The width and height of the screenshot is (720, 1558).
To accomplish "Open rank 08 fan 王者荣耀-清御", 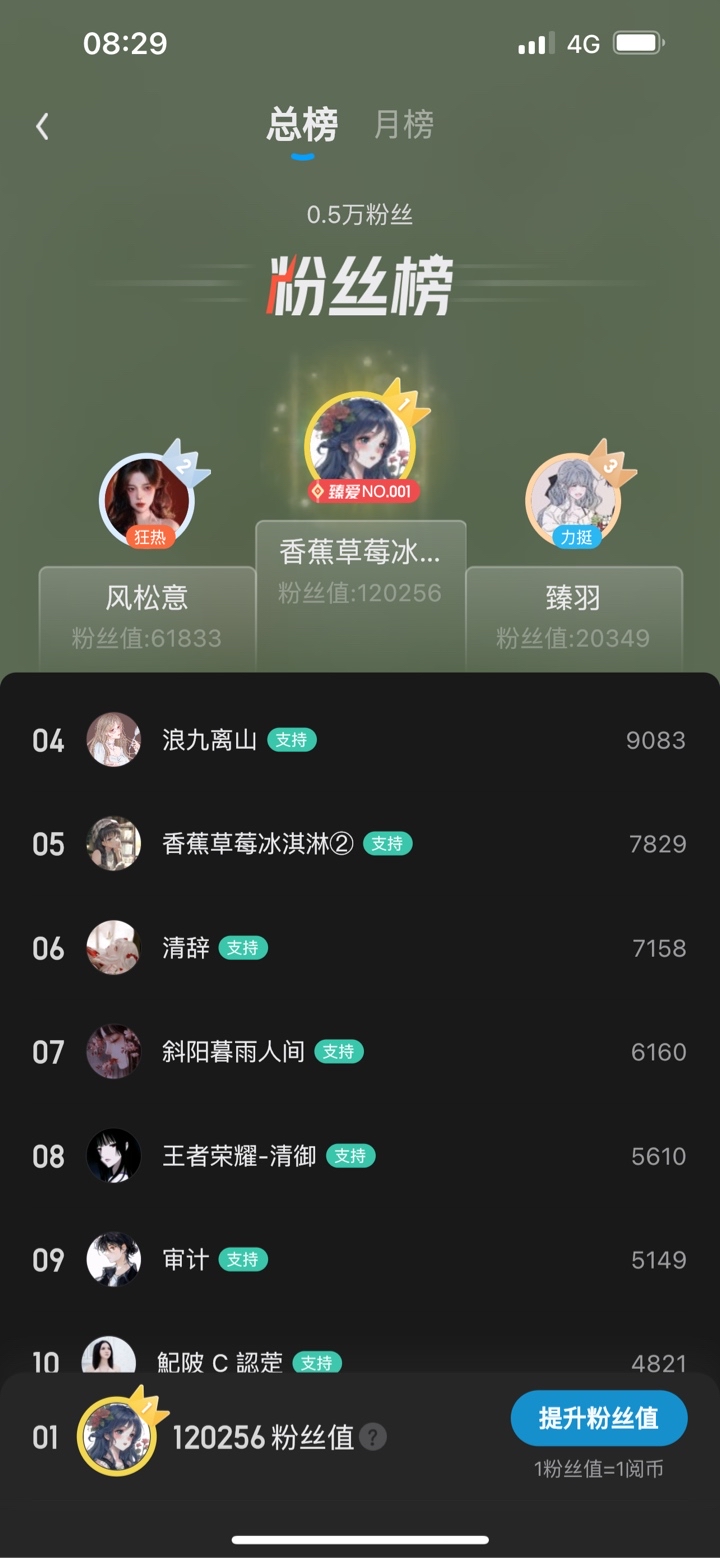I will coord(360,1156).
